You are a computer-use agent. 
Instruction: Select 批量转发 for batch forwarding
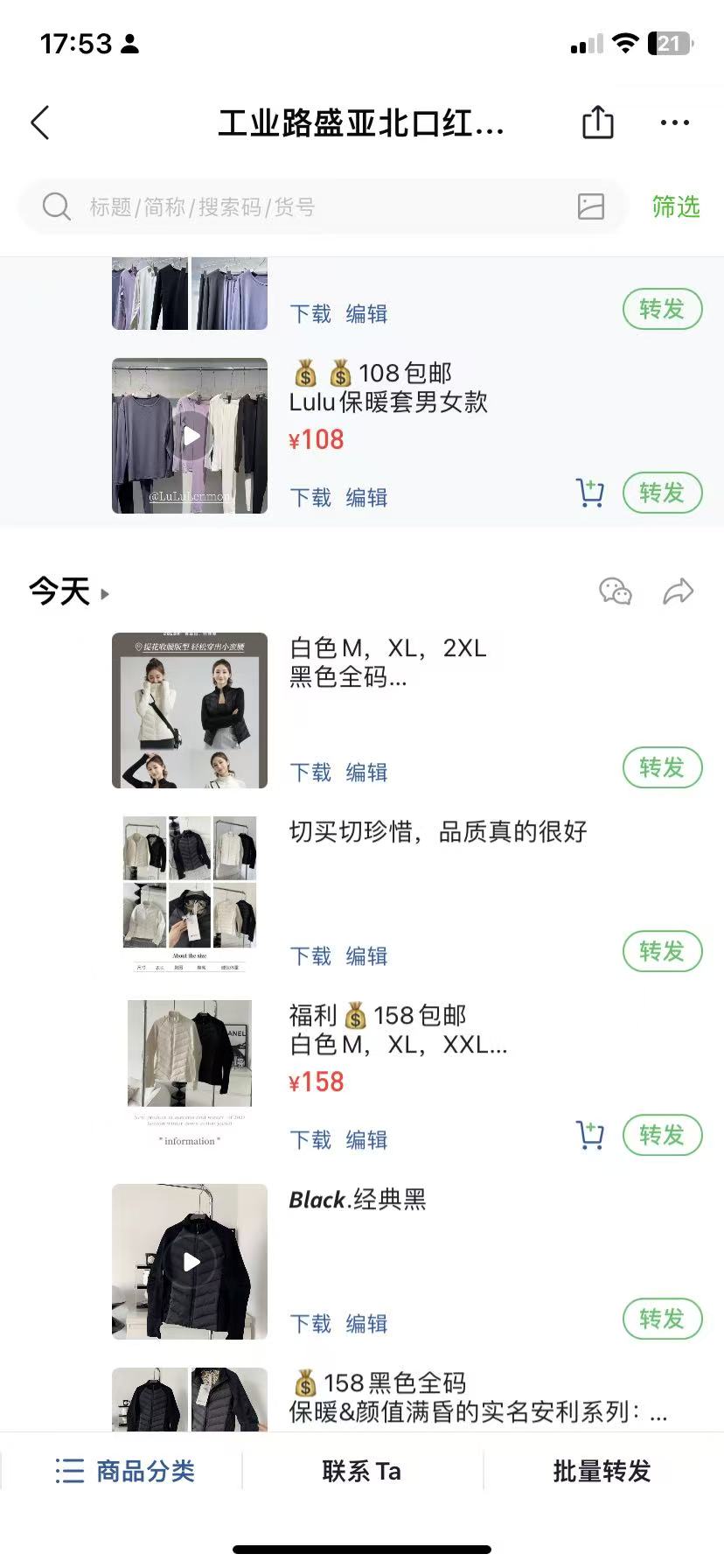coord(602,1471)
